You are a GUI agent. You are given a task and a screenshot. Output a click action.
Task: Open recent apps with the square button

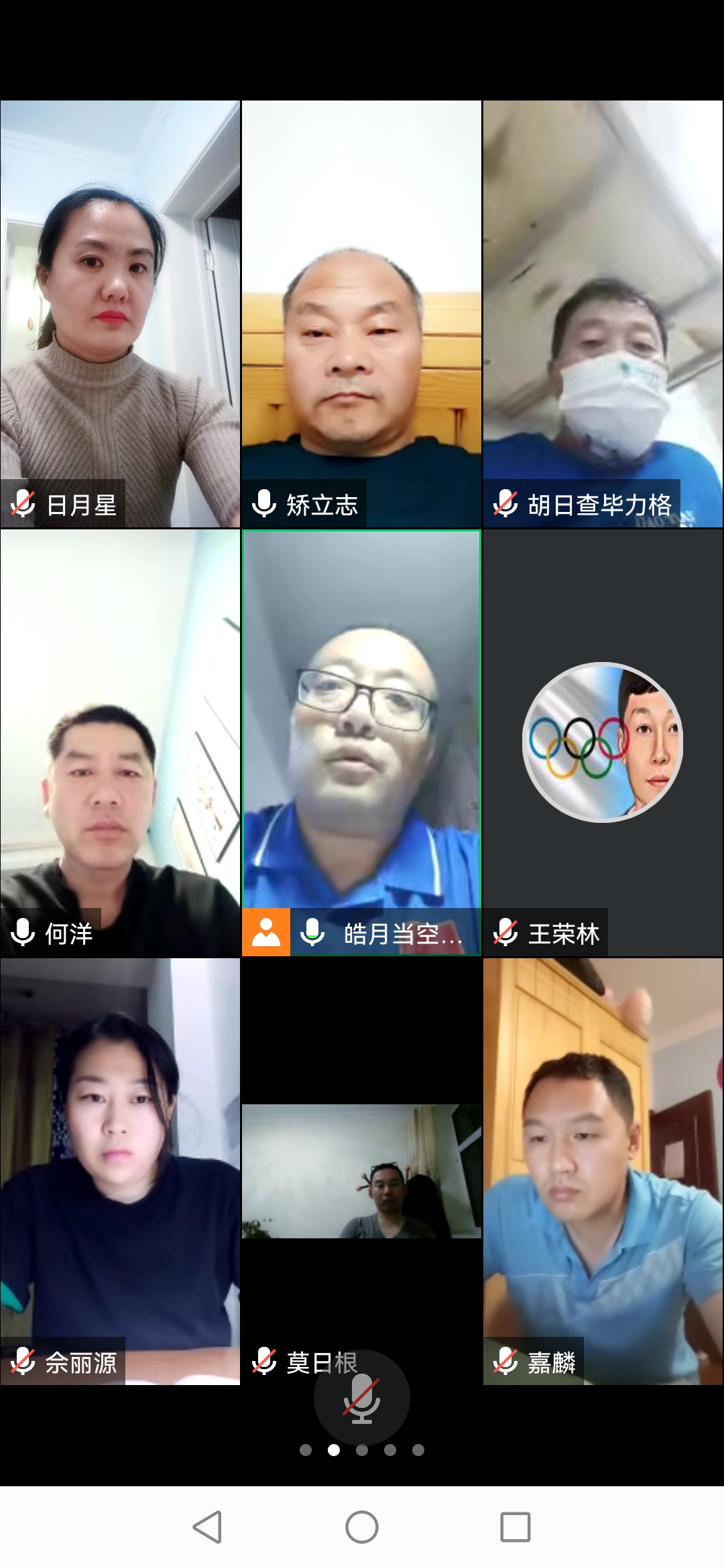point(516,1527)
